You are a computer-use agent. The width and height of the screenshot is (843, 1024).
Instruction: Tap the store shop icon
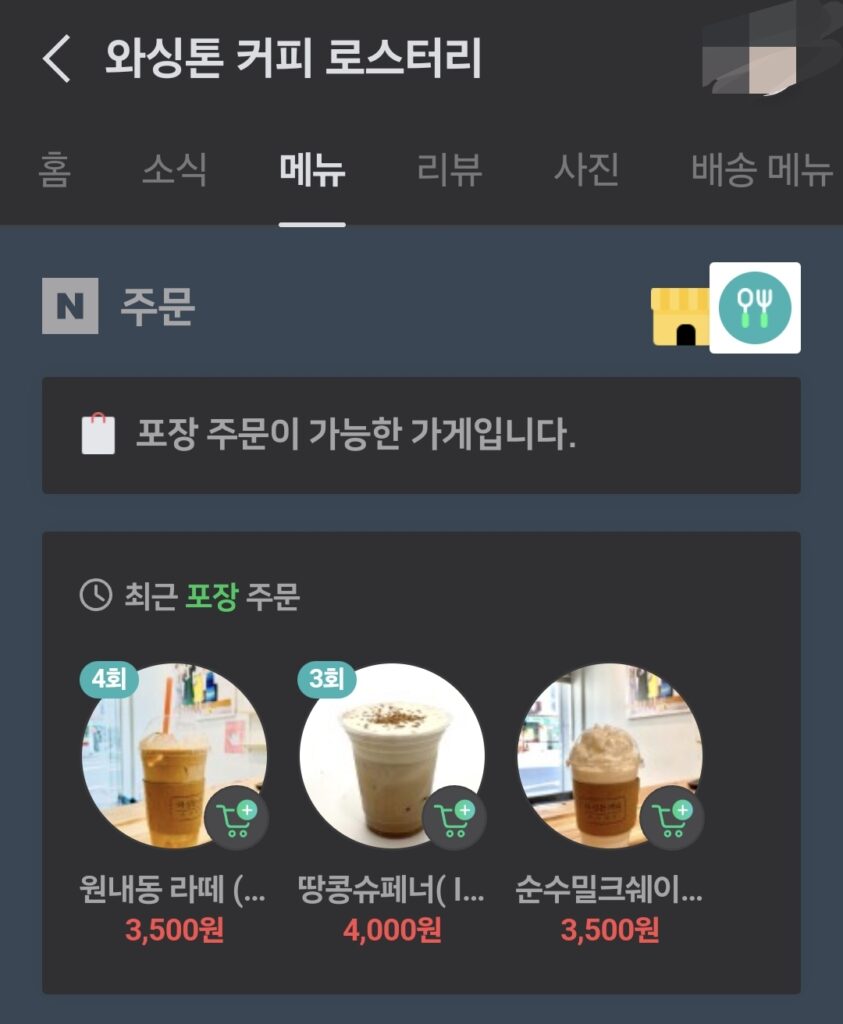pos(680,314)
